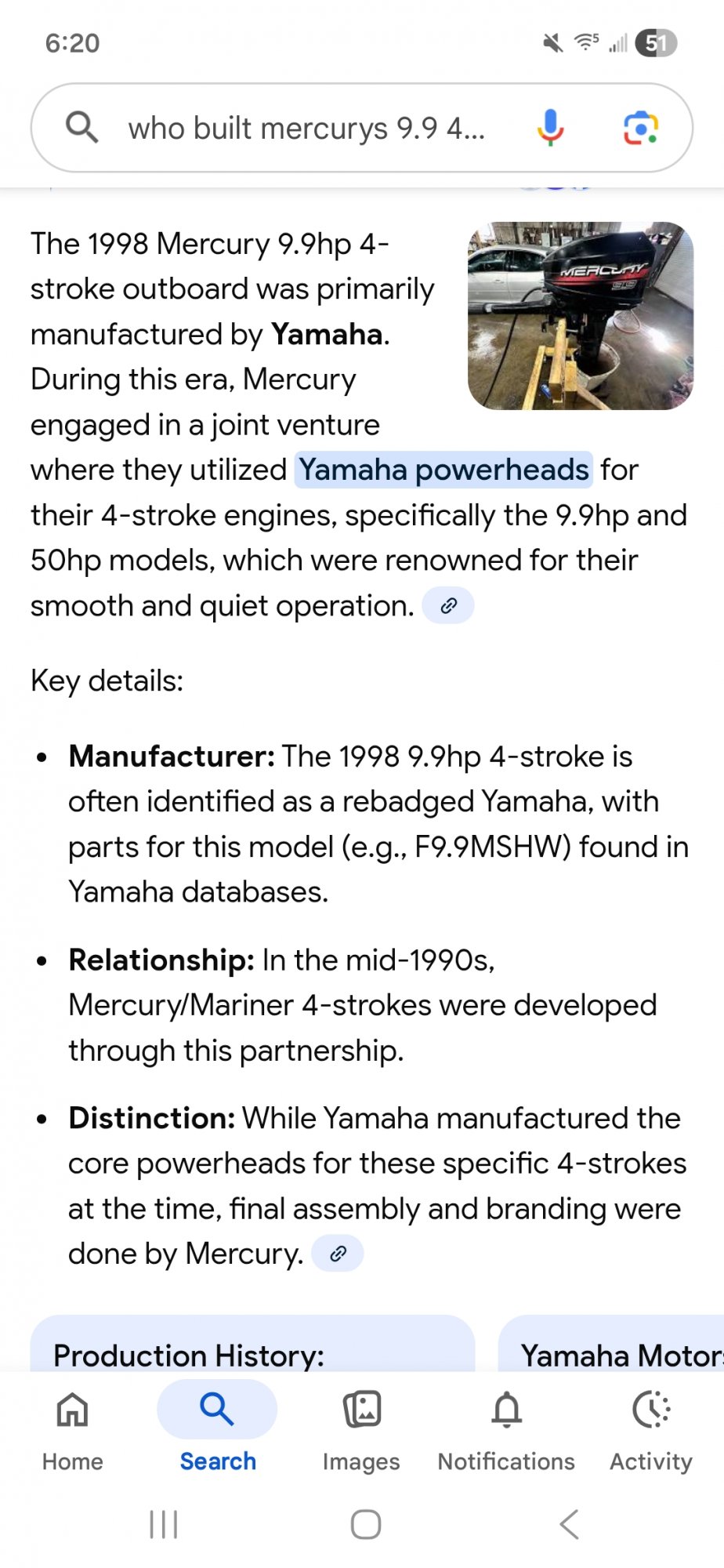Viewport: 724px width, 1568px height.
Task: Go back using the system back button
Action: point(570,1524)
